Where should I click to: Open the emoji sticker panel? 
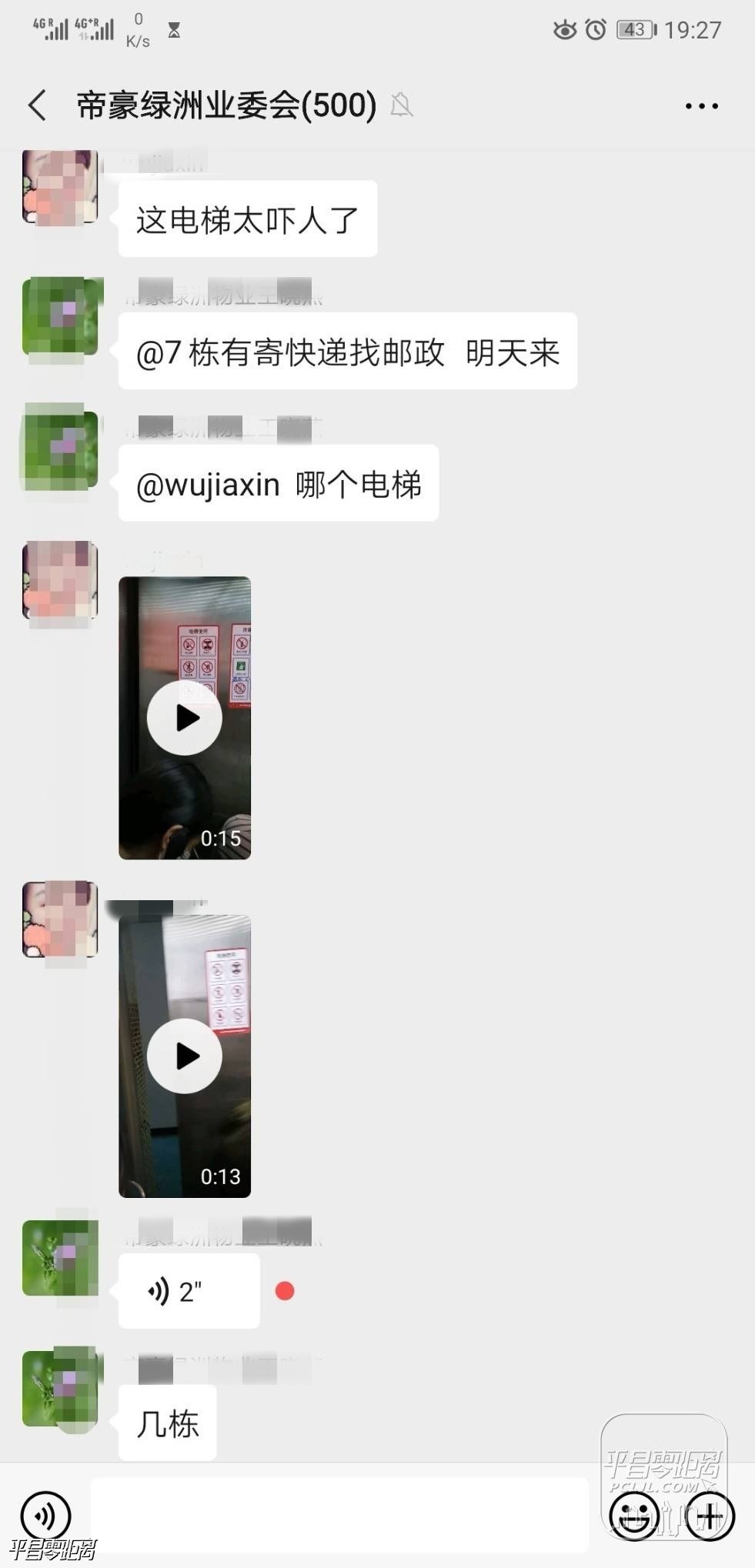tap(633, 1516)
